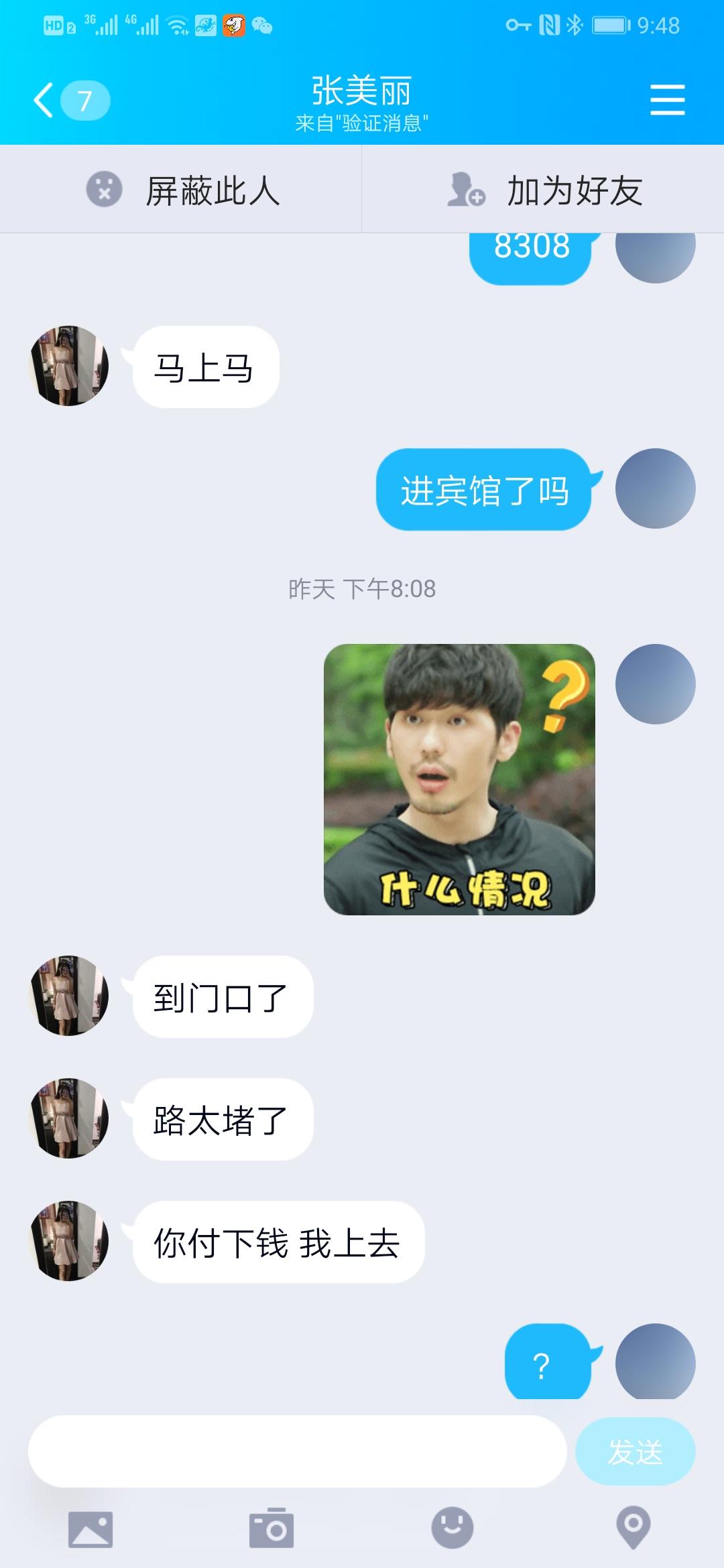724x1568 pixels.
Task: Tap the 发送 send button
Action: (635, 1451)
